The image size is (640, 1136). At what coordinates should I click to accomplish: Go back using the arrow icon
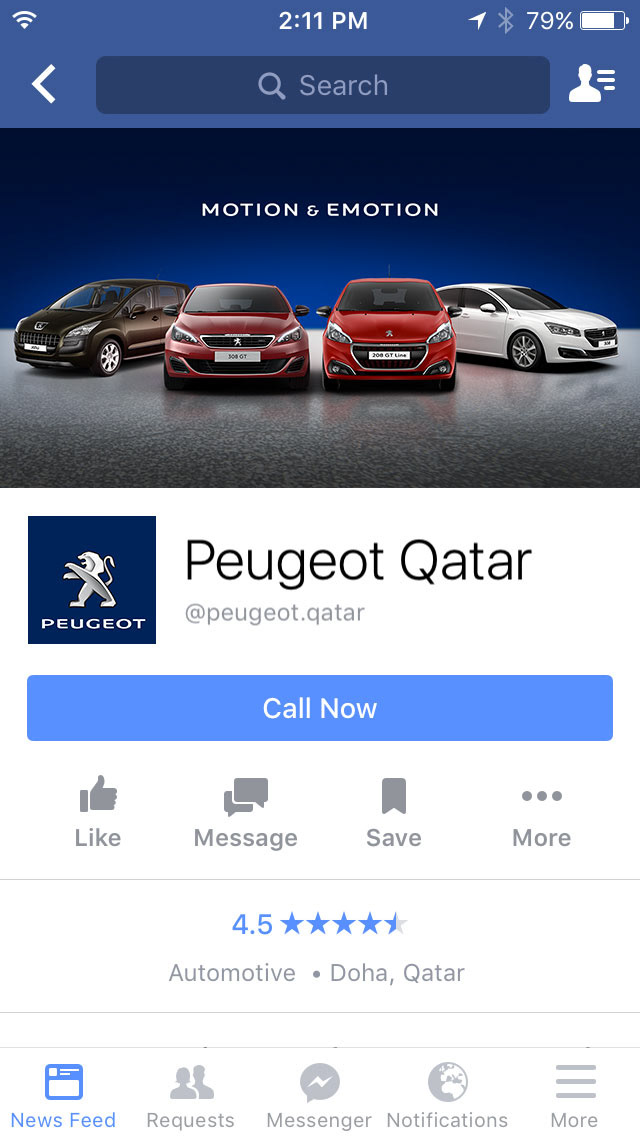[44, 85]
